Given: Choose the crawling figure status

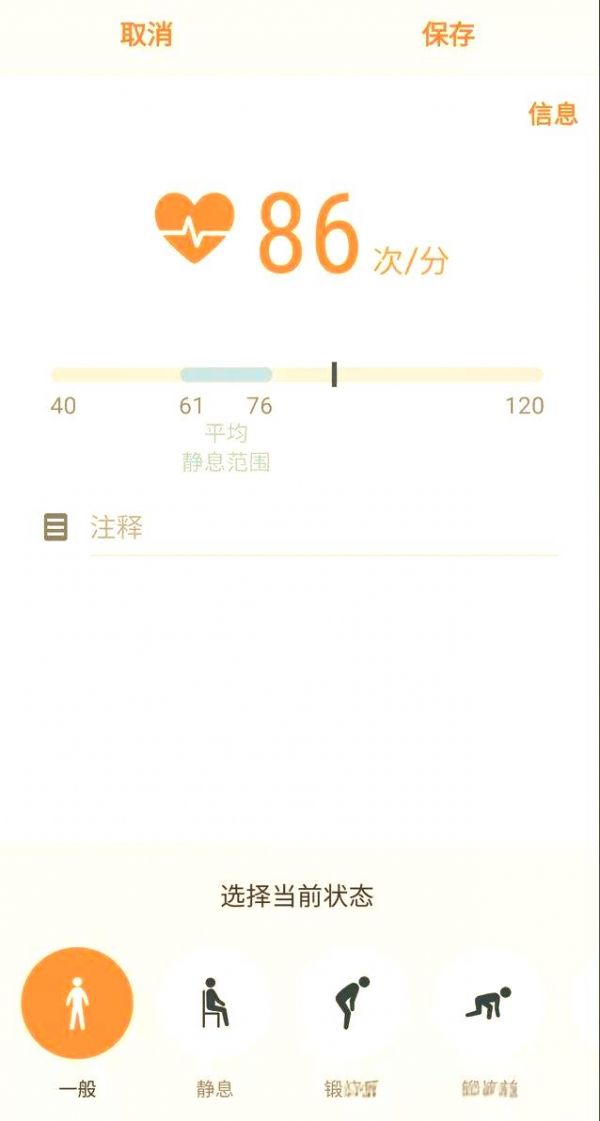Looking at the screenshot, I should (x=488, y=1004).
